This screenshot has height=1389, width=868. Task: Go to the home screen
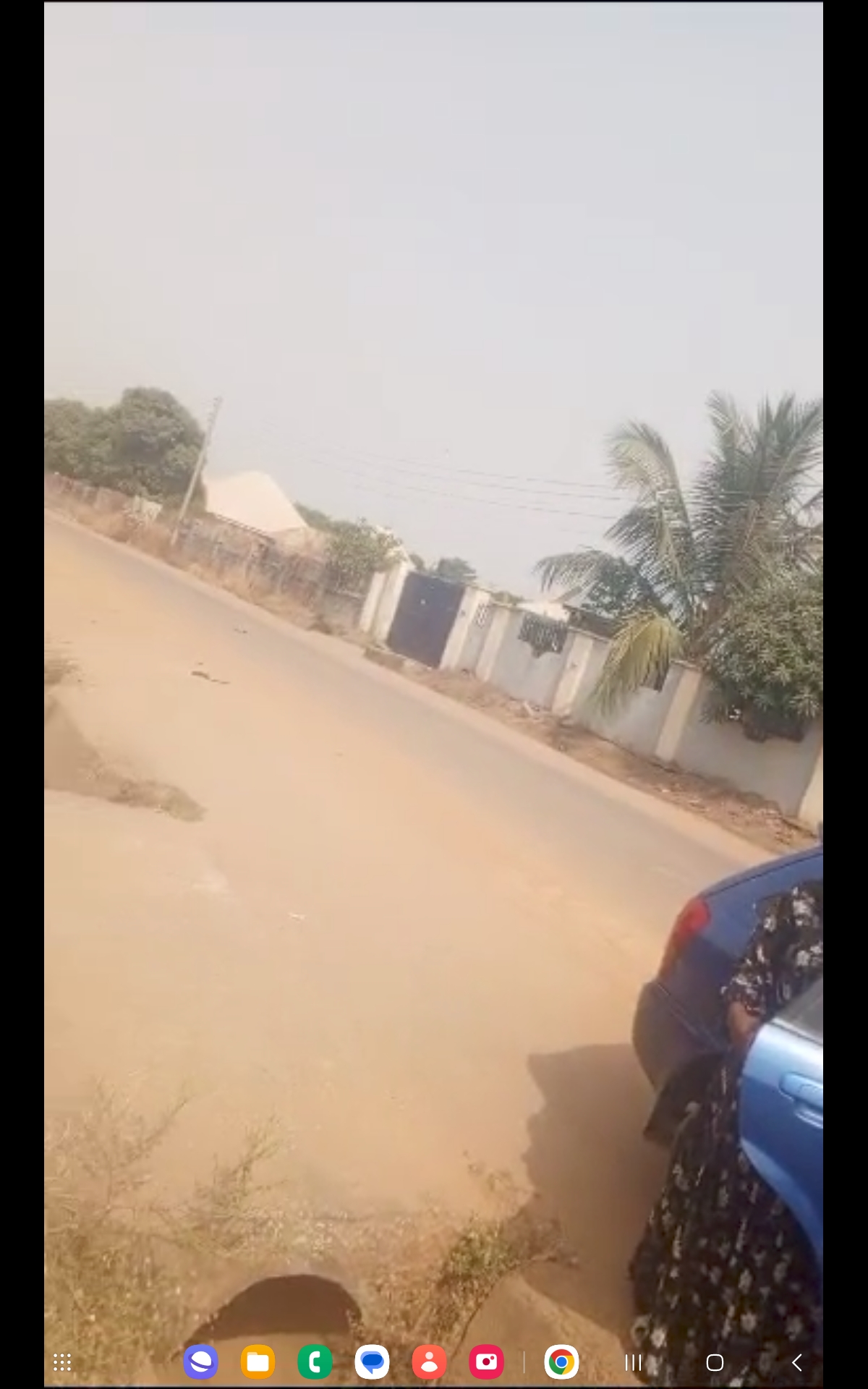click(x=715, y=1363)
